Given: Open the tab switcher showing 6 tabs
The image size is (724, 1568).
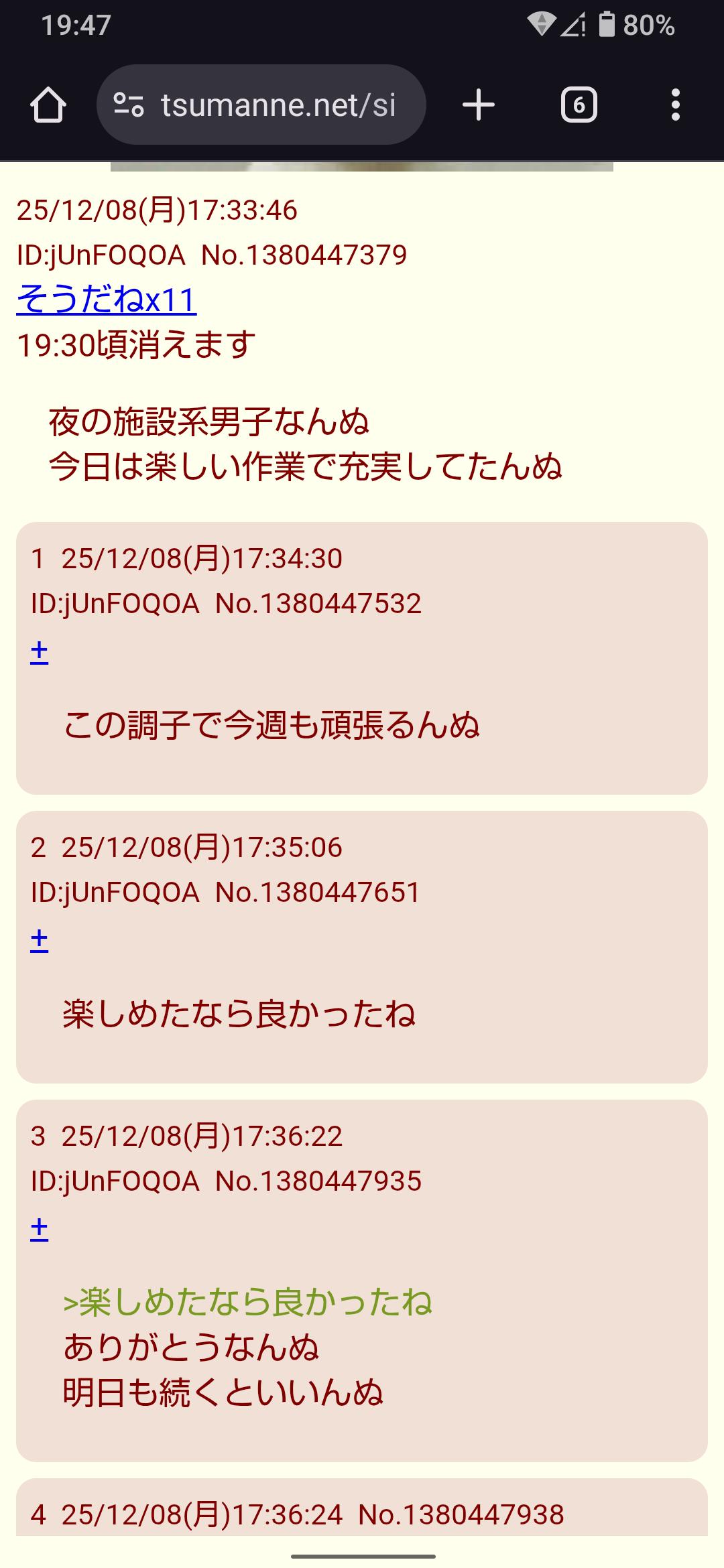Looking at the screenshot, I should [579, 105].
